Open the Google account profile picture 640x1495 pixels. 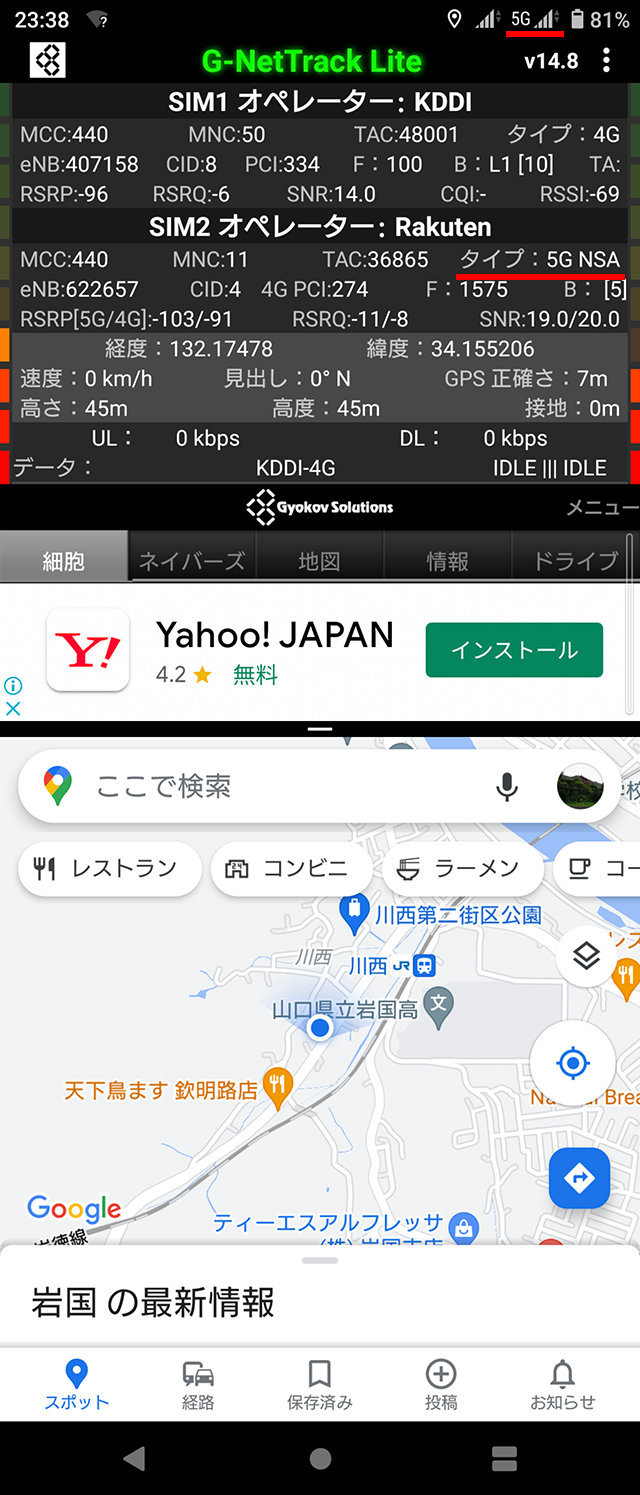pyautogui.click(x=580, y=787)
